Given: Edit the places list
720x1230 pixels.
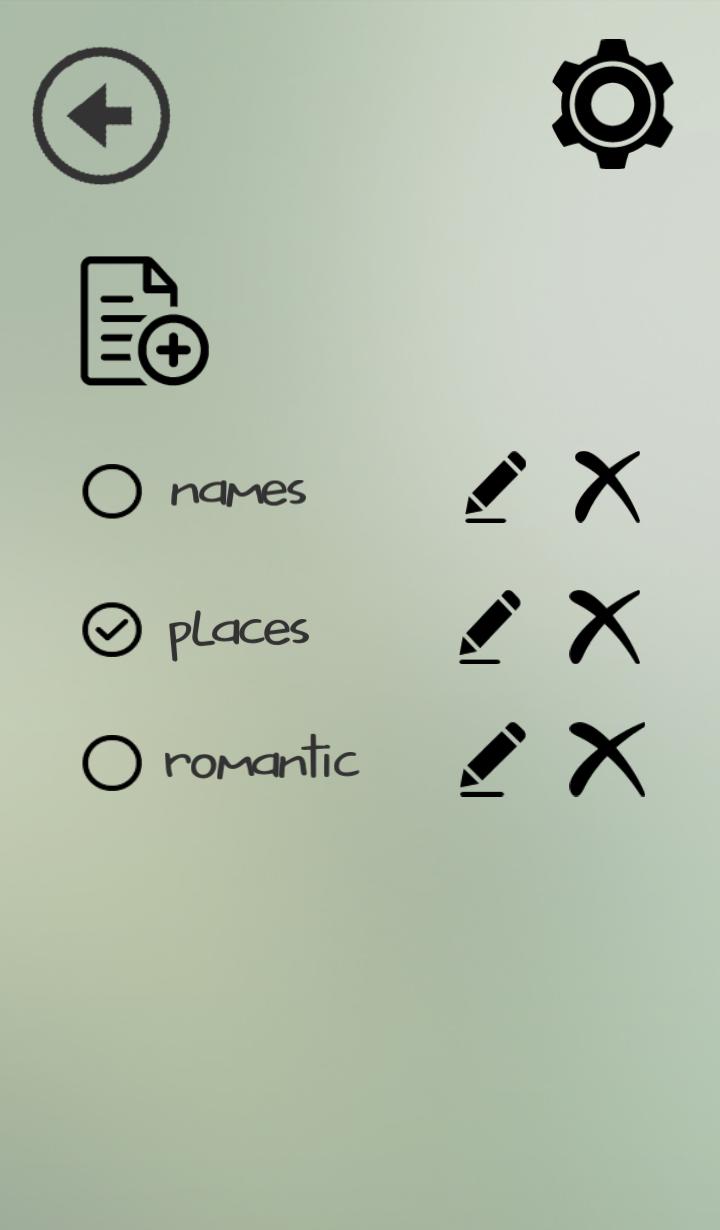Looking at the screenshot, I should click(x=490, y=627).
